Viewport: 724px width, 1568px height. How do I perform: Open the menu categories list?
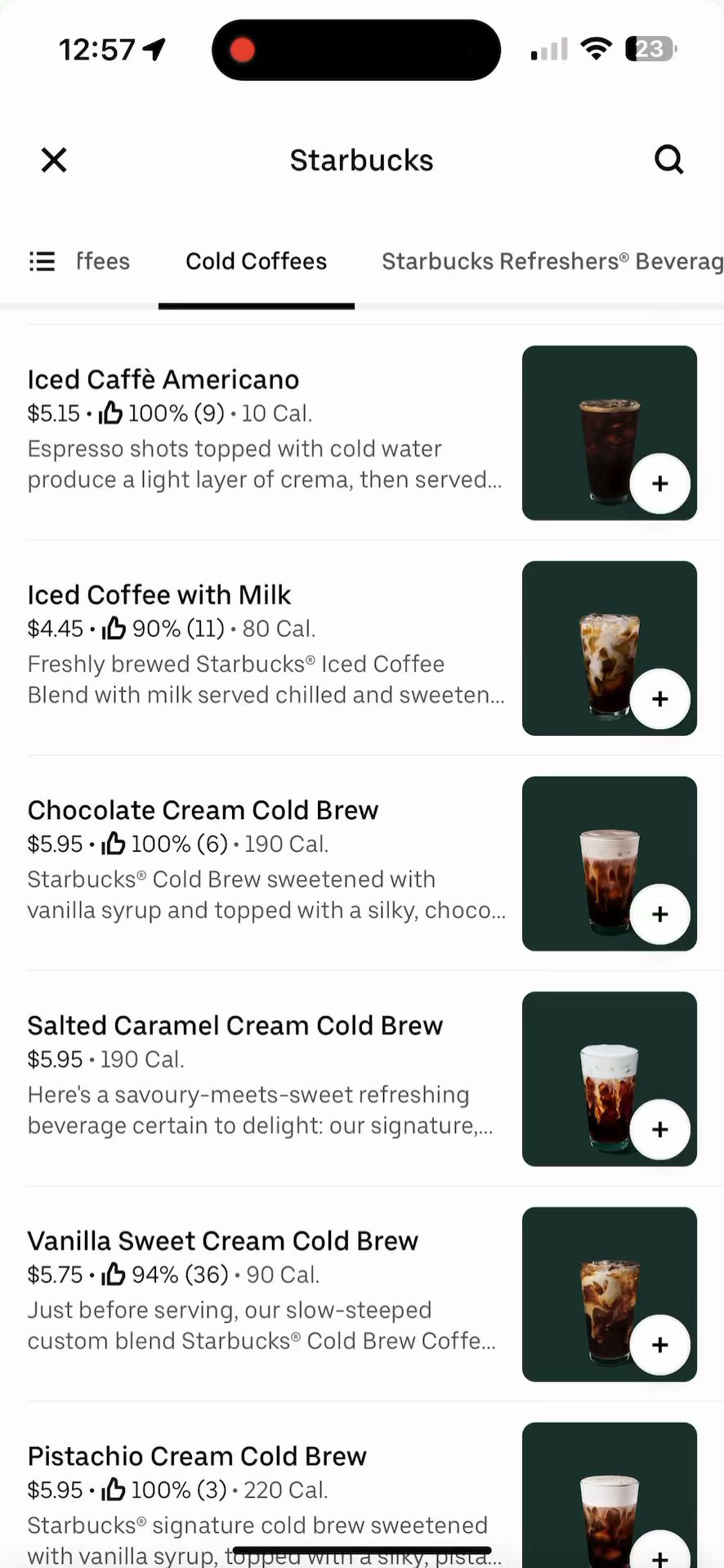point(42,261)
